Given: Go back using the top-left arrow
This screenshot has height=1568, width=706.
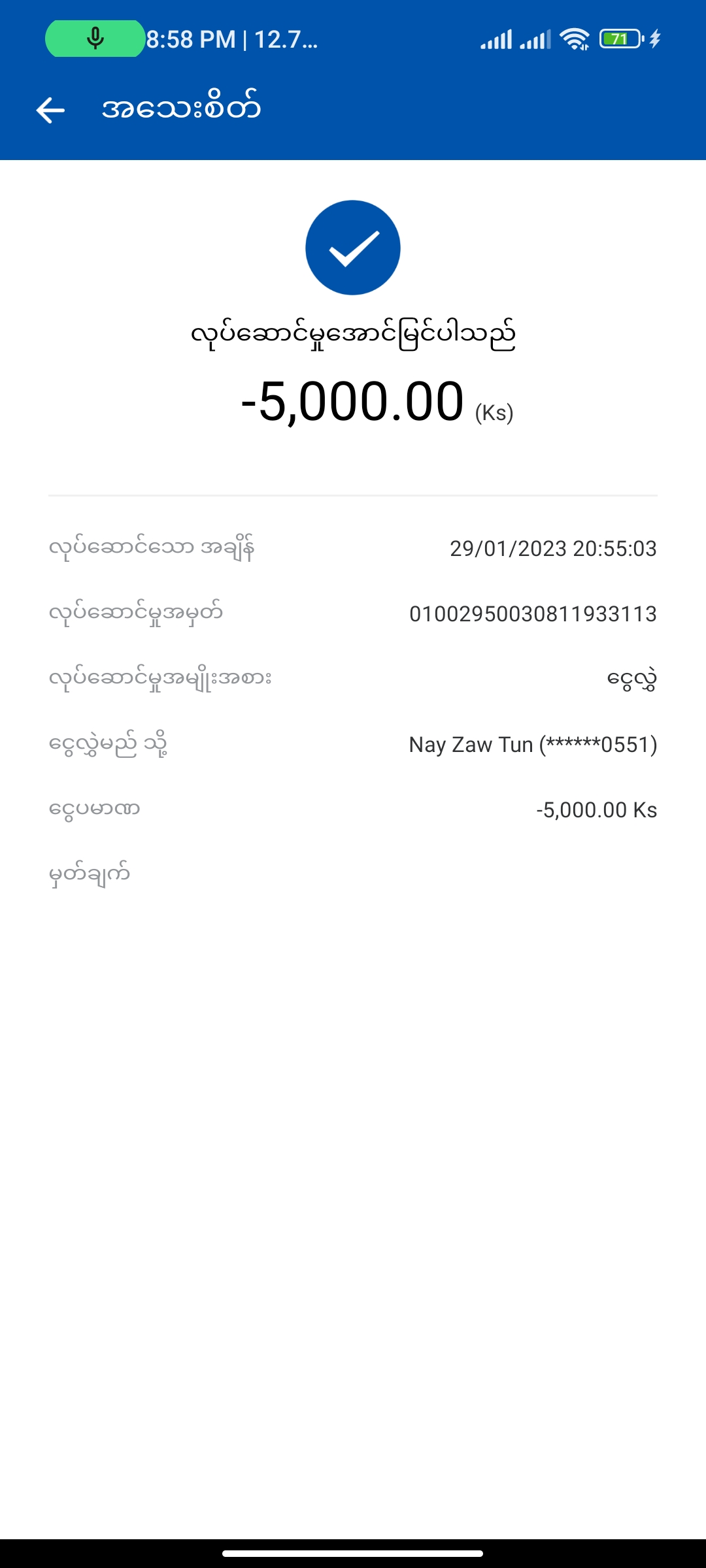Looking at the screenshot, I should pyautogui.click(x=50, y=110).
